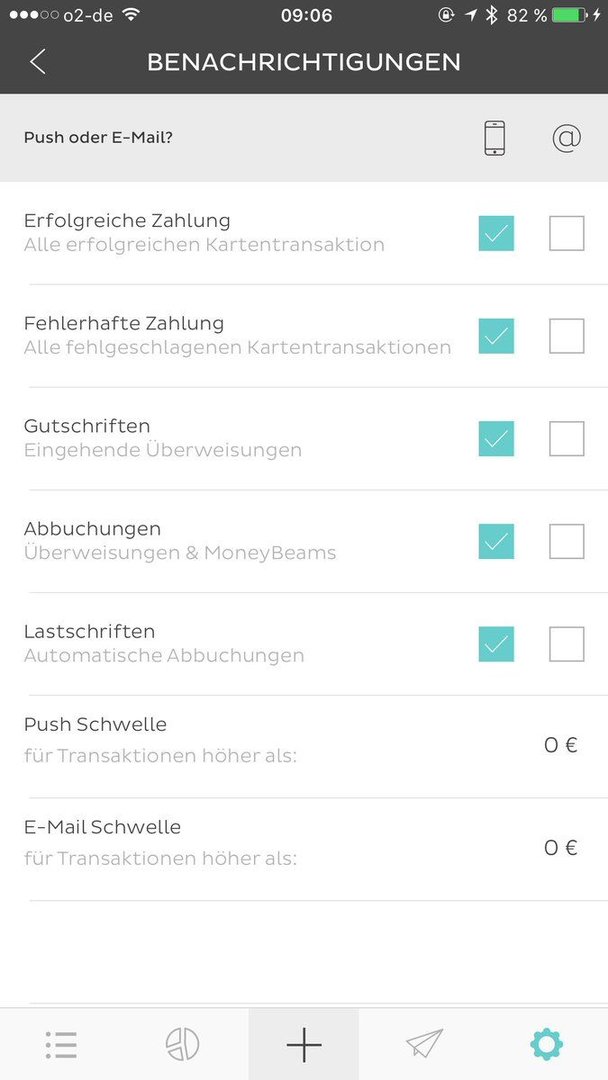This screenshot has height=1080, width=608.
Task: Edit the E-Mail Schwelle amount
Action: 560,848
